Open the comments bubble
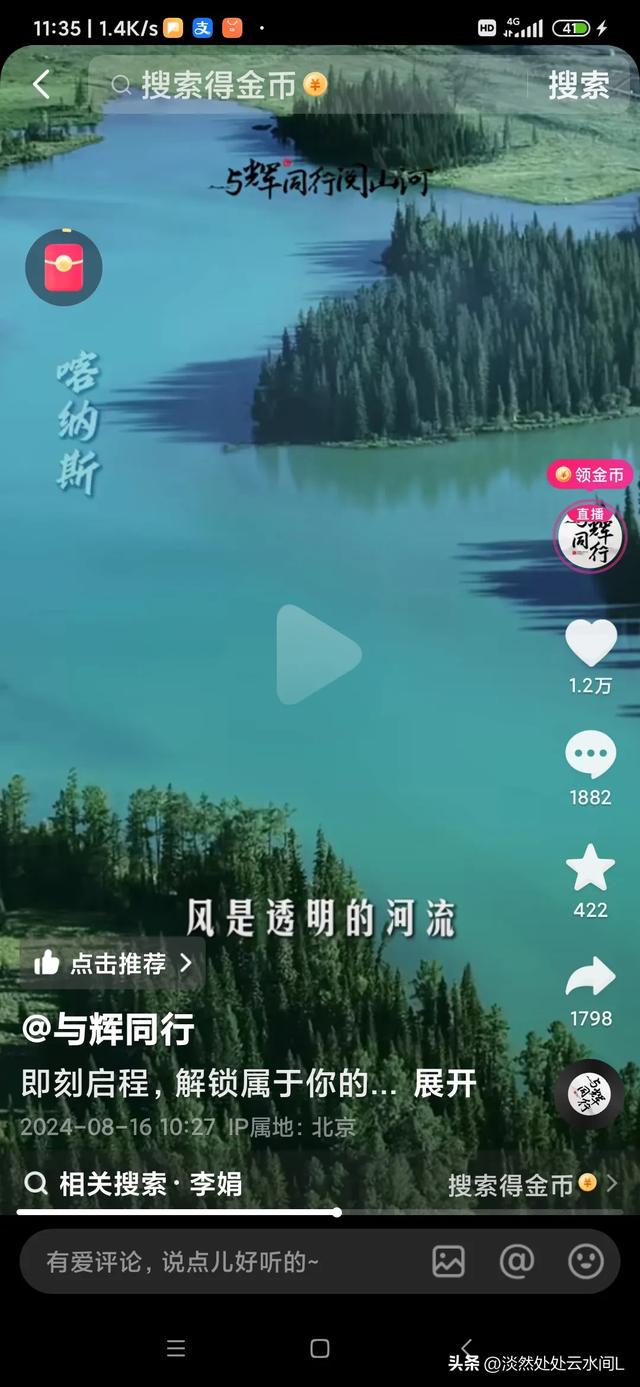Image resolution: width=640 pixels, height=1387 pixels. tap(590, 756)
